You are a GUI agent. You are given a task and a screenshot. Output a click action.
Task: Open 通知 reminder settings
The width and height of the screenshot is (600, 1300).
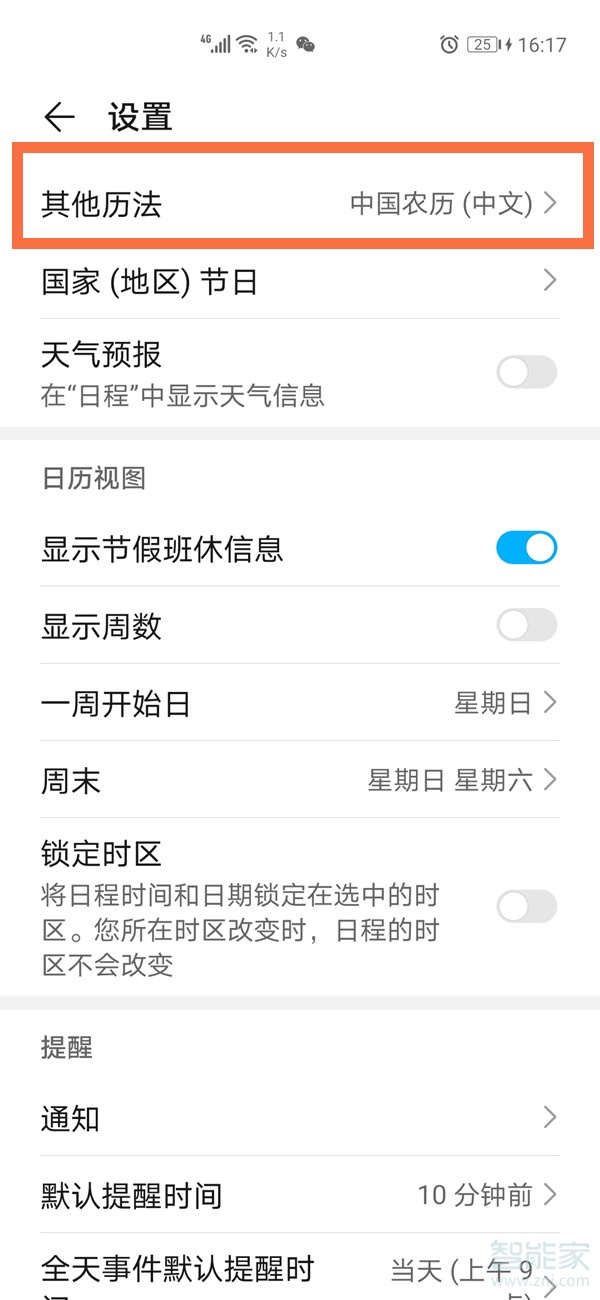click(x=300, y=1118)
